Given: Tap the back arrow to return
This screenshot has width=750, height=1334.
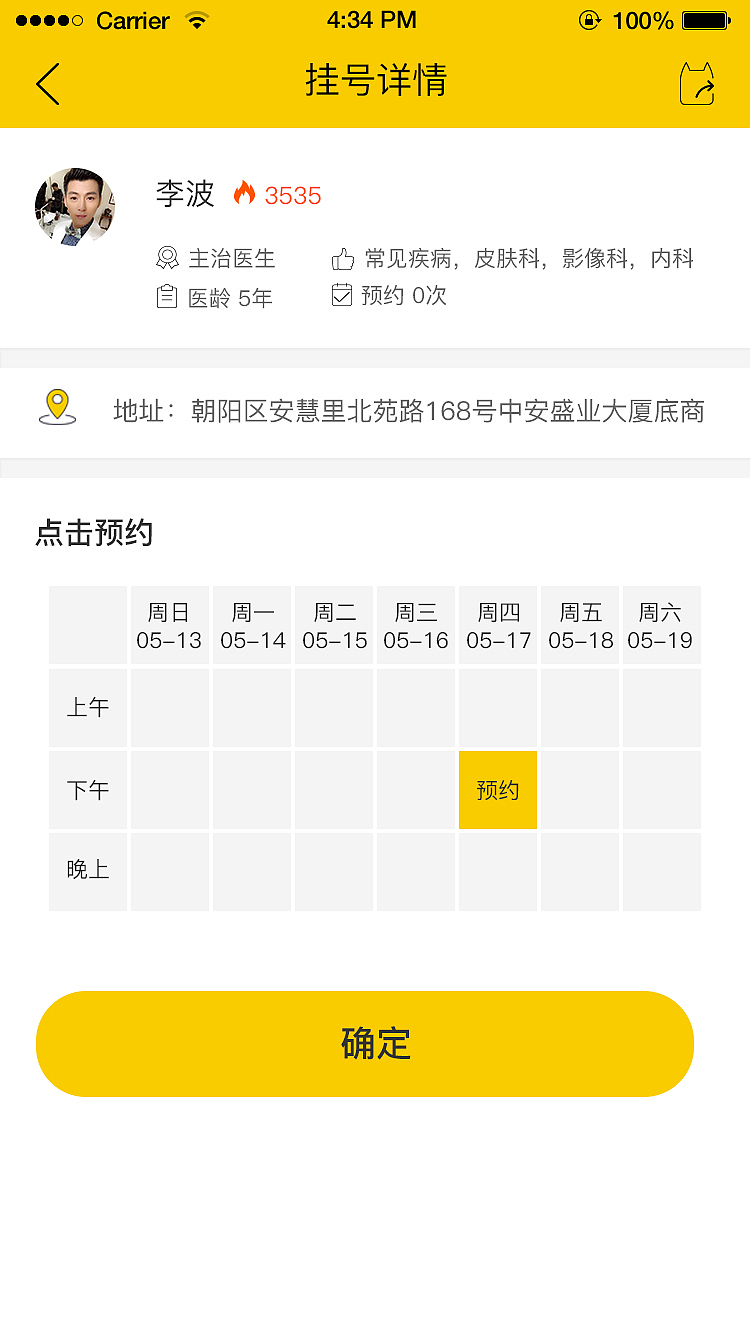Looking at the screenshot, I should point(47,84).
